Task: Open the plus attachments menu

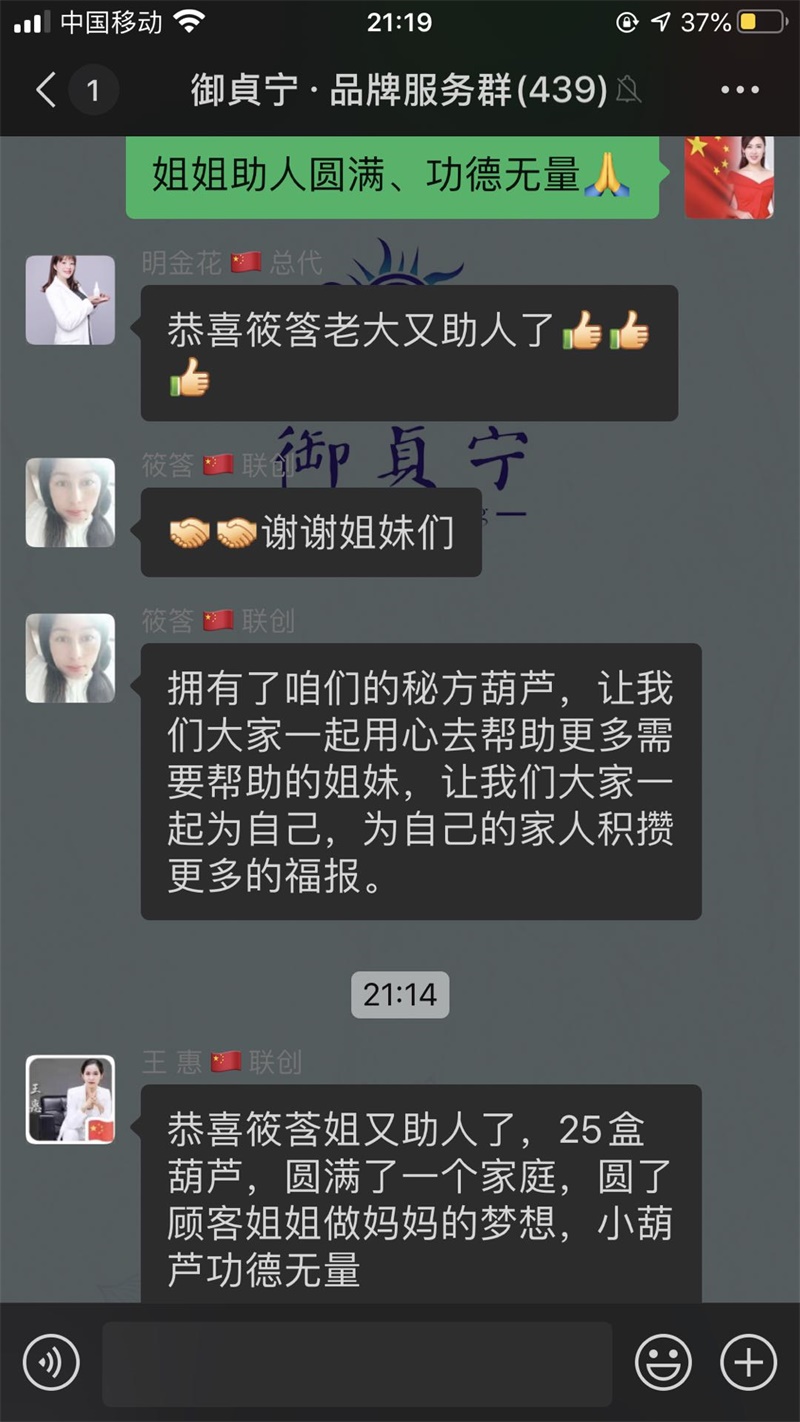Action: (748, 1362)
